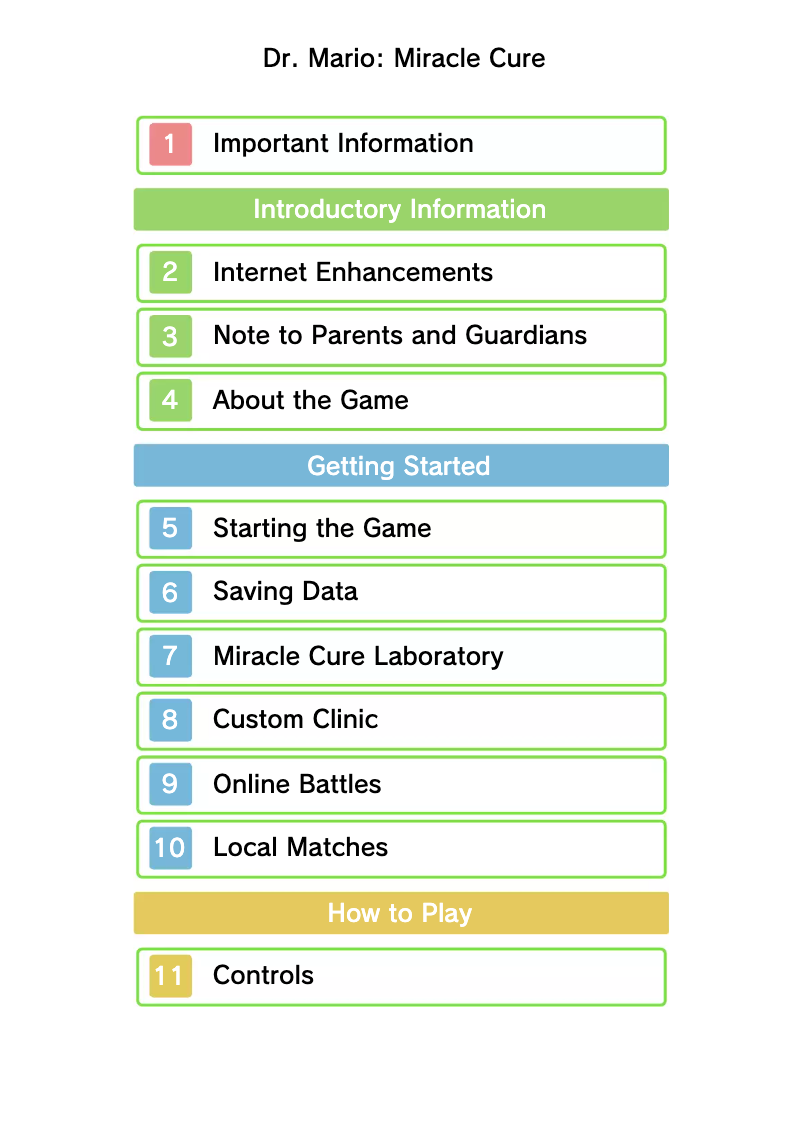Open the Saving Data section
Image resolution: width=802 pixels, height=1134 pixels.
coord(400,592)
